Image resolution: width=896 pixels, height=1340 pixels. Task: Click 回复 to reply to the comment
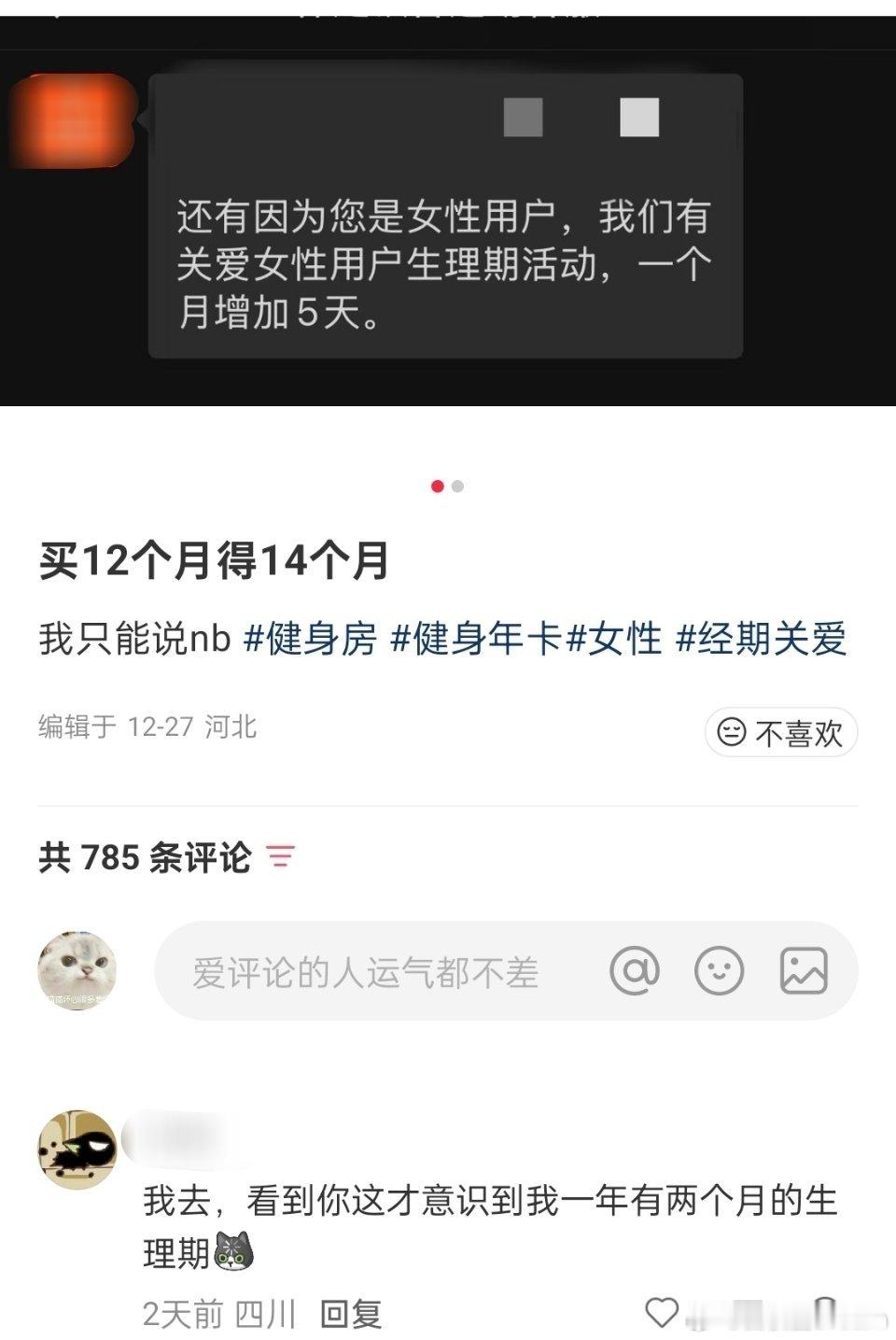pos(355,1311)
